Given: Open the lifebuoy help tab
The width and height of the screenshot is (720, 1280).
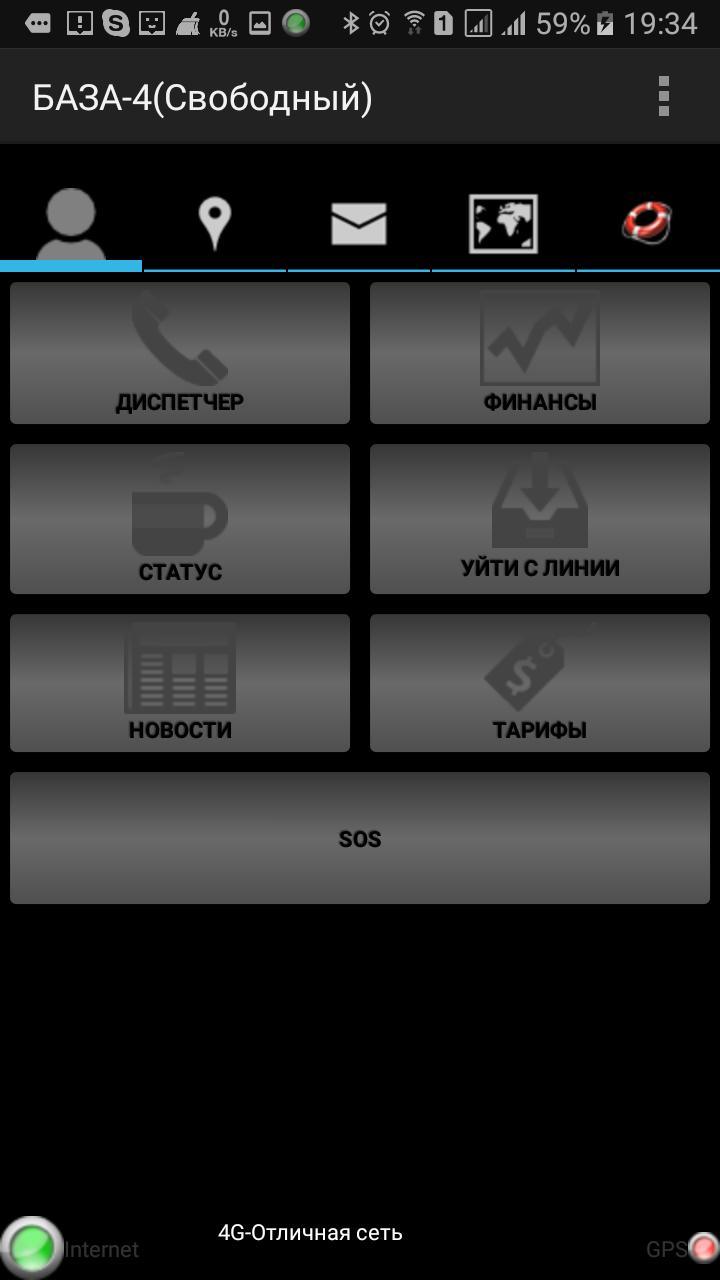Looking at the screenshot, I should (x=647, y=222).
